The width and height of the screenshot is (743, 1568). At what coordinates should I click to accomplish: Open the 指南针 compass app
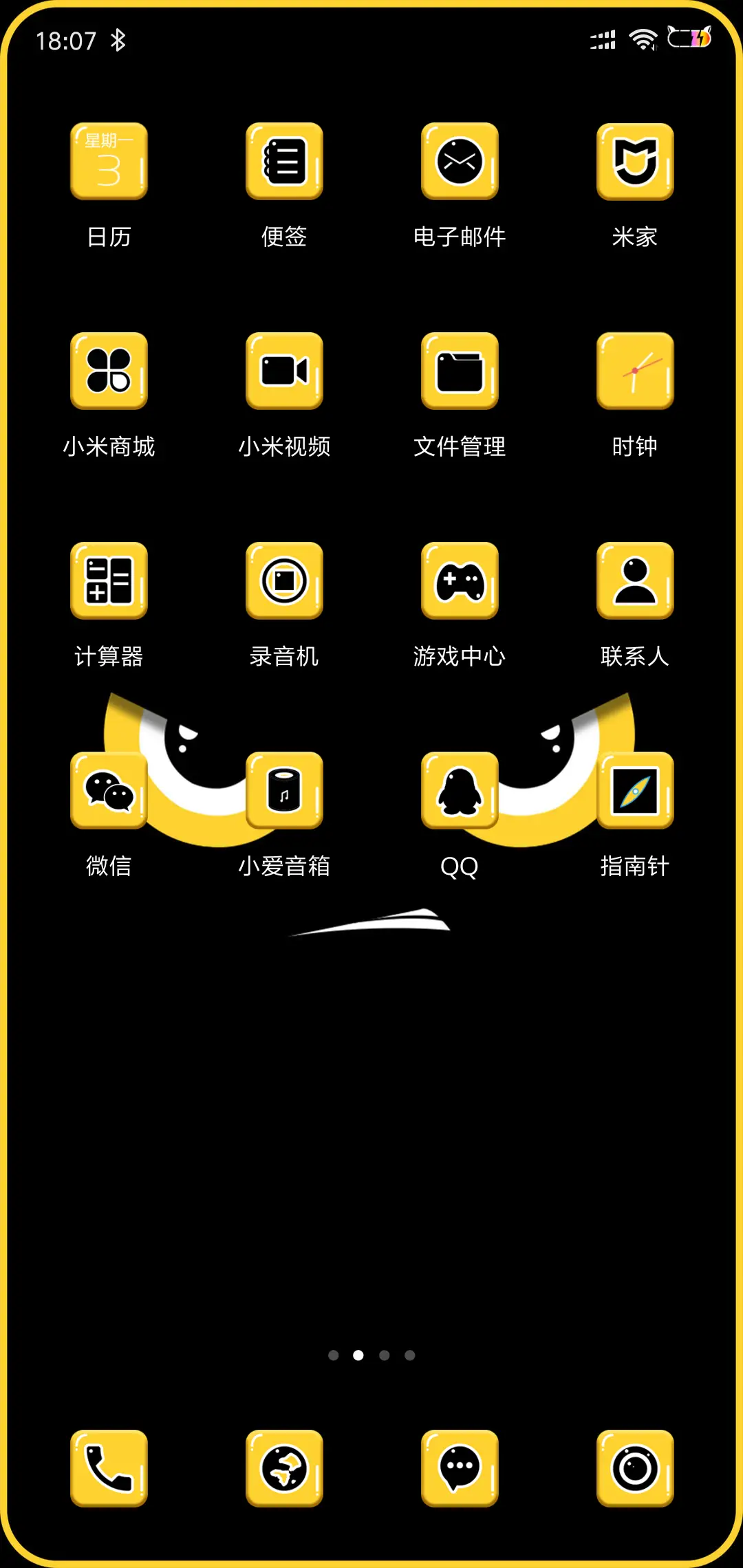click(634, 791)
